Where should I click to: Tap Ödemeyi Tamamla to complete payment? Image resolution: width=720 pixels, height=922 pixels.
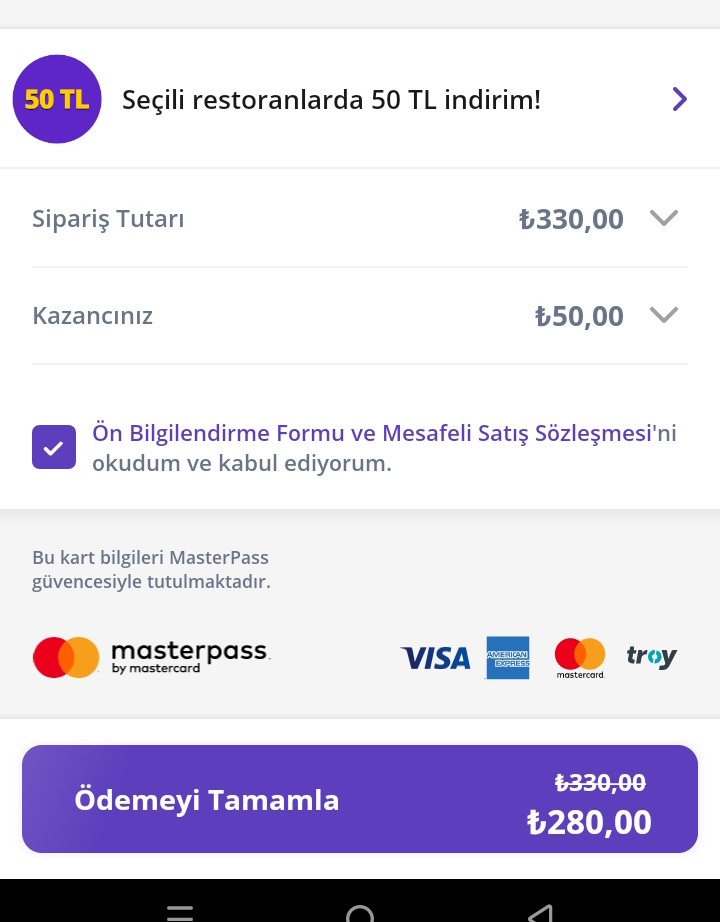[x=360, y=799]
